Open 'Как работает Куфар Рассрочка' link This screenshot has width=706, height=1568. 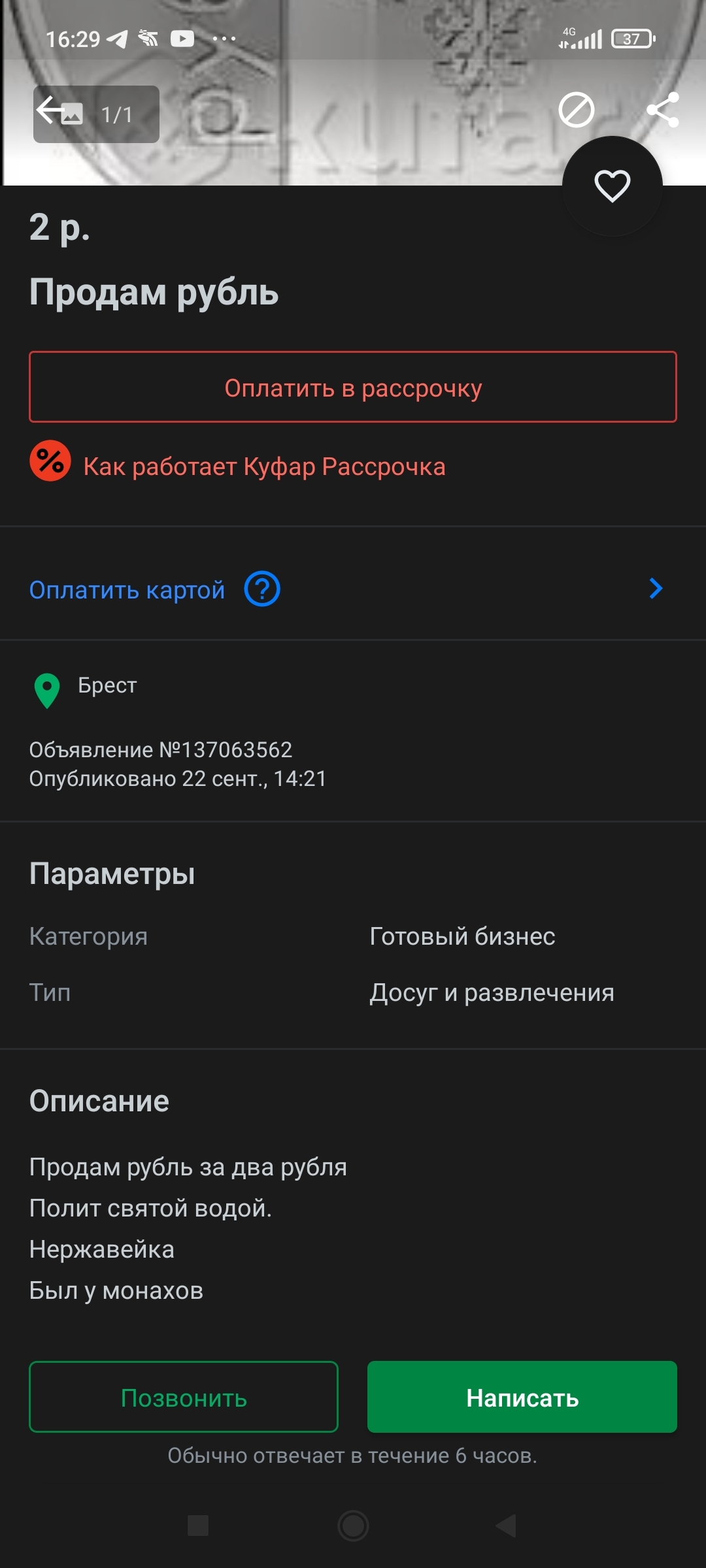coord(264,466)
